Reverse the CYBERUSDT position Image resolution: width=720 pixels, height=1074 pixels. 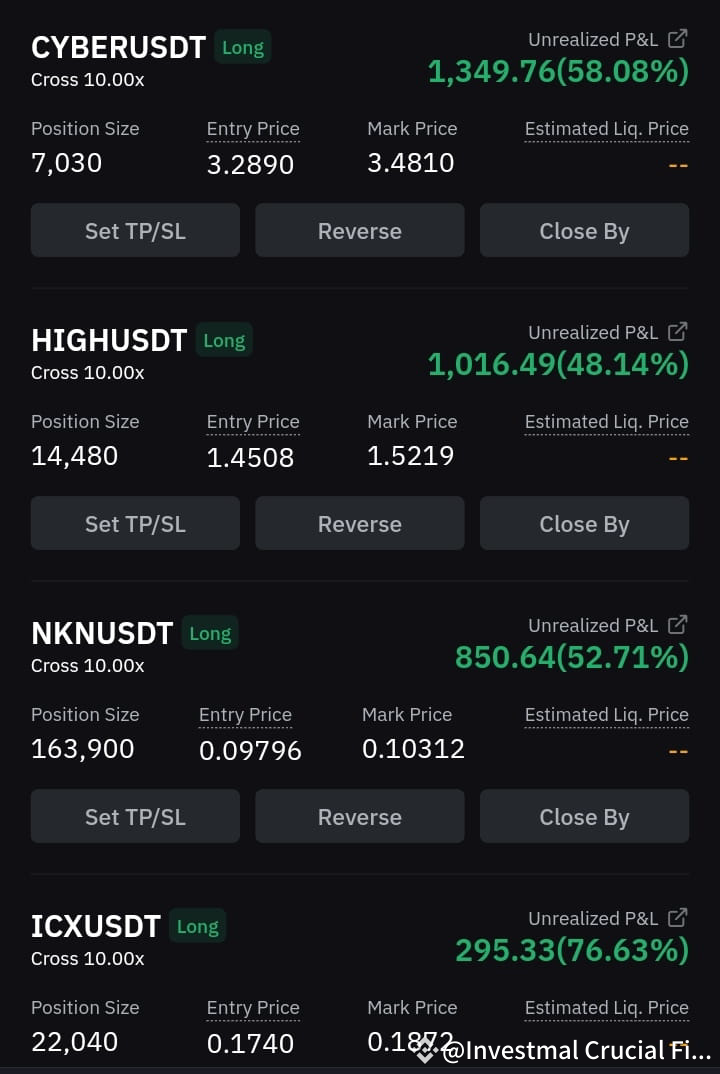359,230
